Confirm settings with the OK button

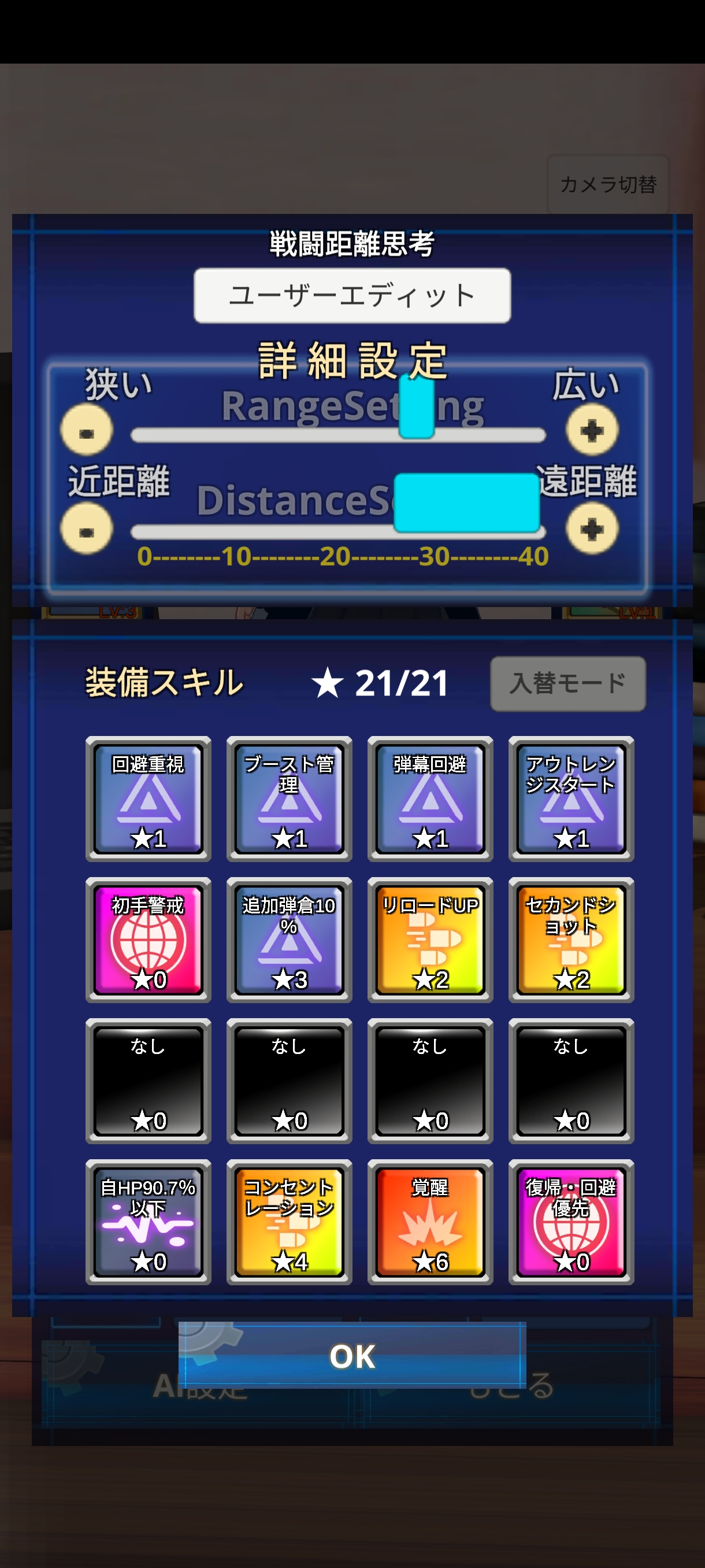click(x=352, y=1356)
